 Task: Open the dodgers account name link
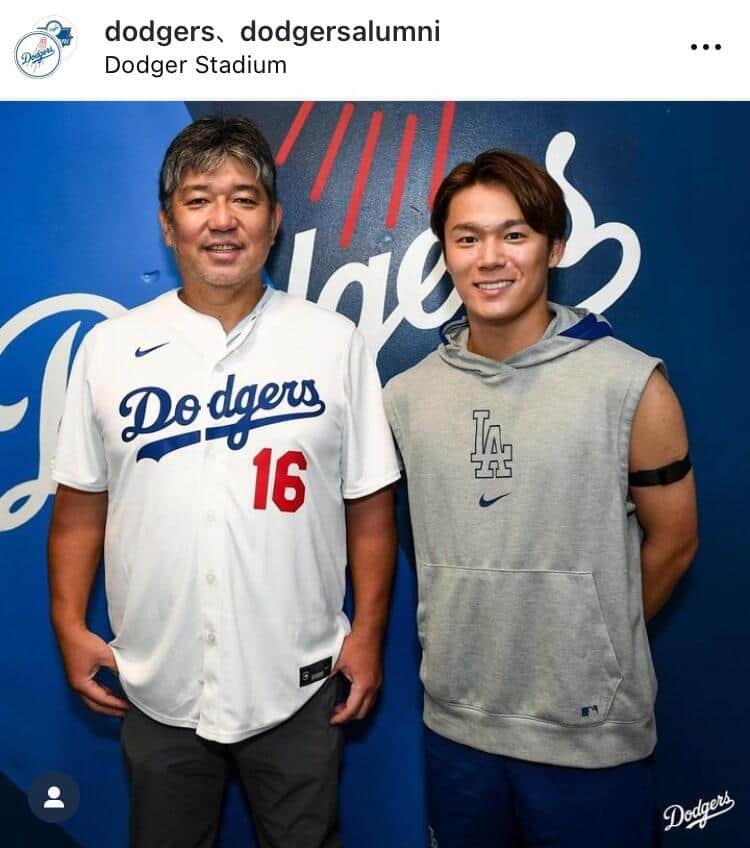(x=157, y=32)
